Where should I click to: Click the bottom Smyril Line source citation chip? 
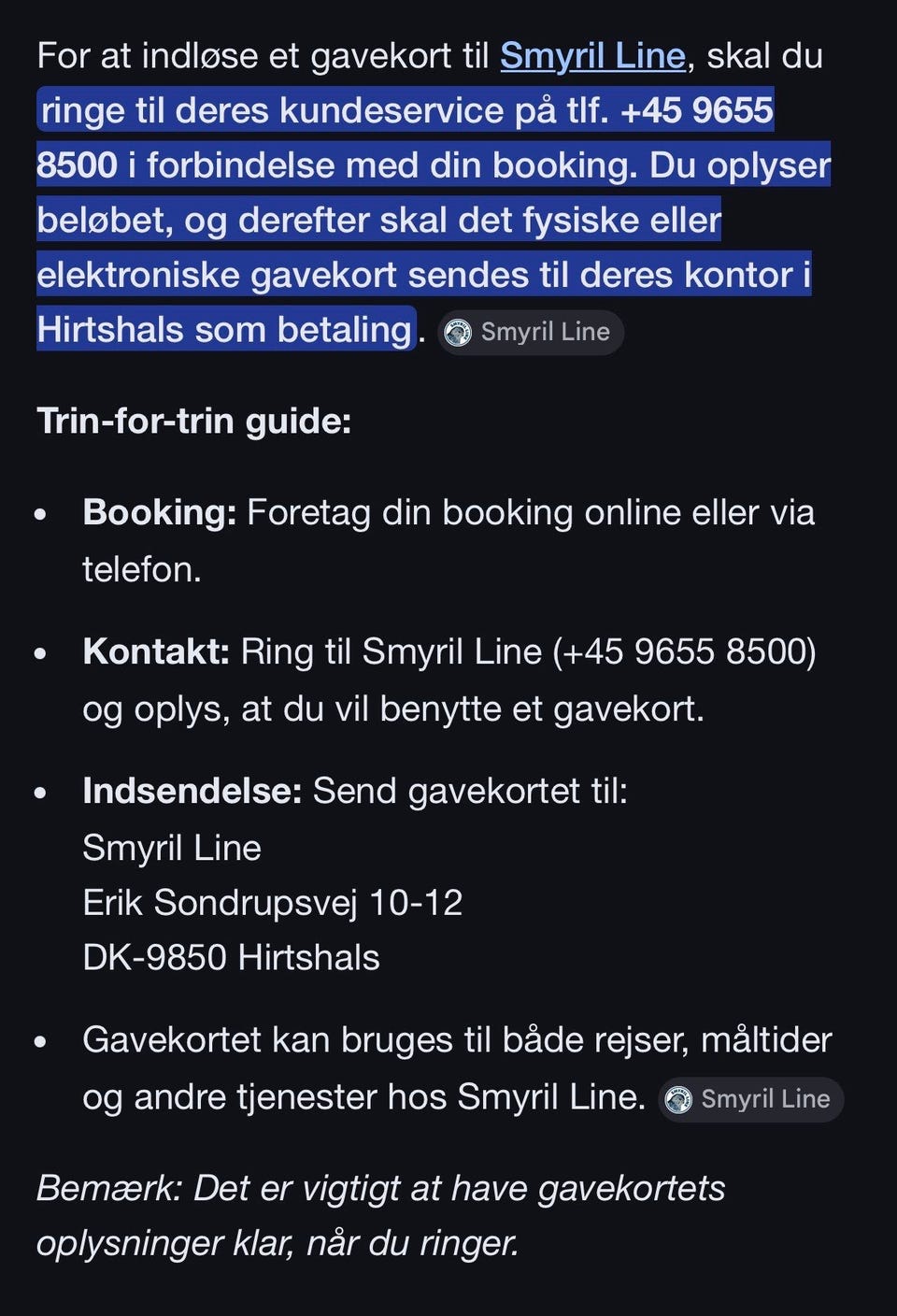click(x=747, y=1099)
